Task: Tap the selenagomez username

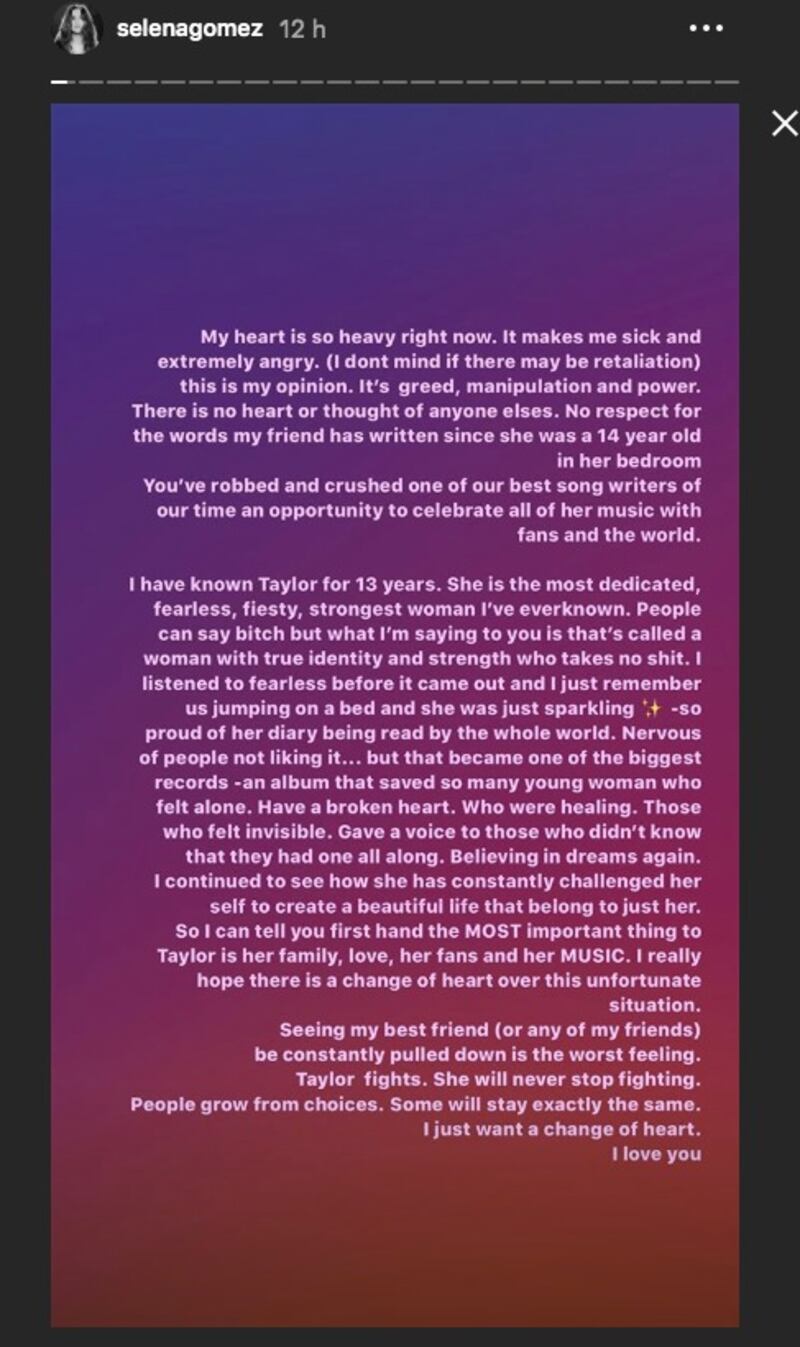Action: 190,30
